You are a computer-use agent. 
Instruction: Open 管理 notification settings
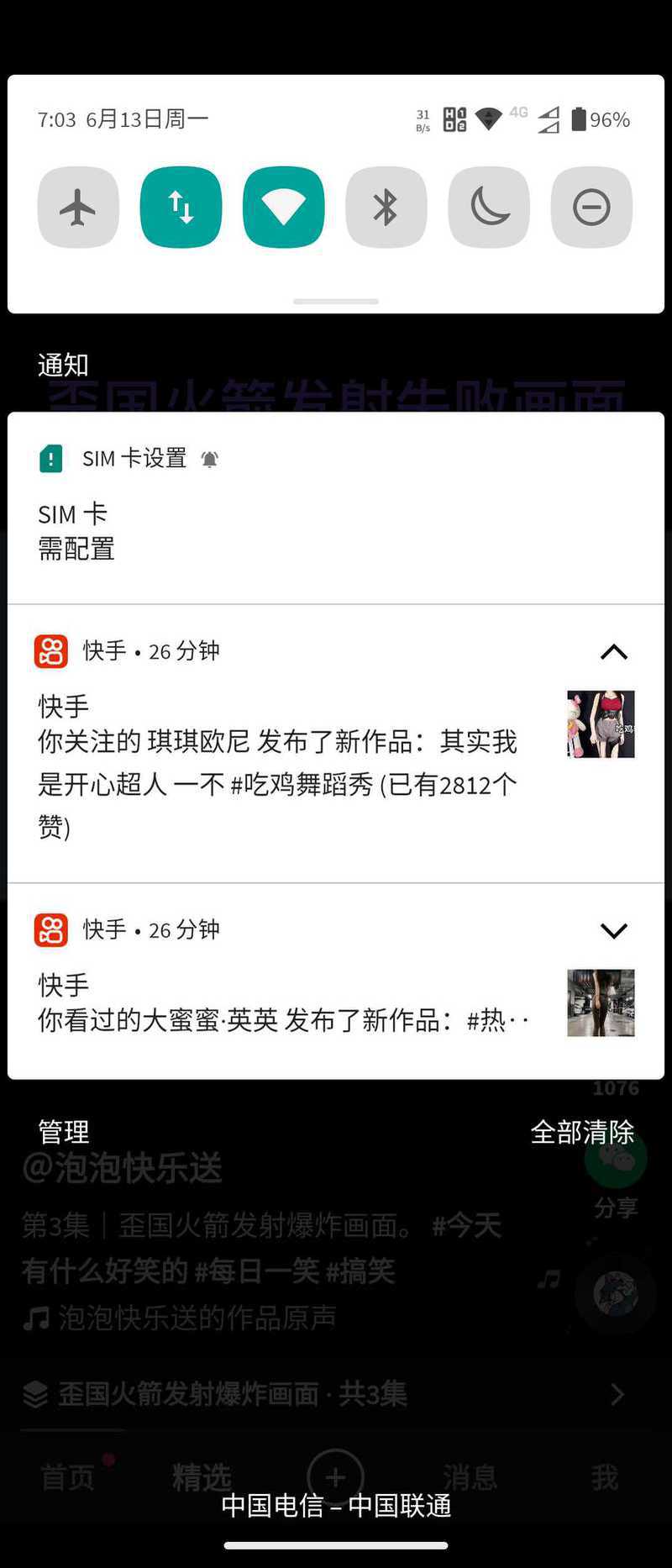tap(64, 1132)
